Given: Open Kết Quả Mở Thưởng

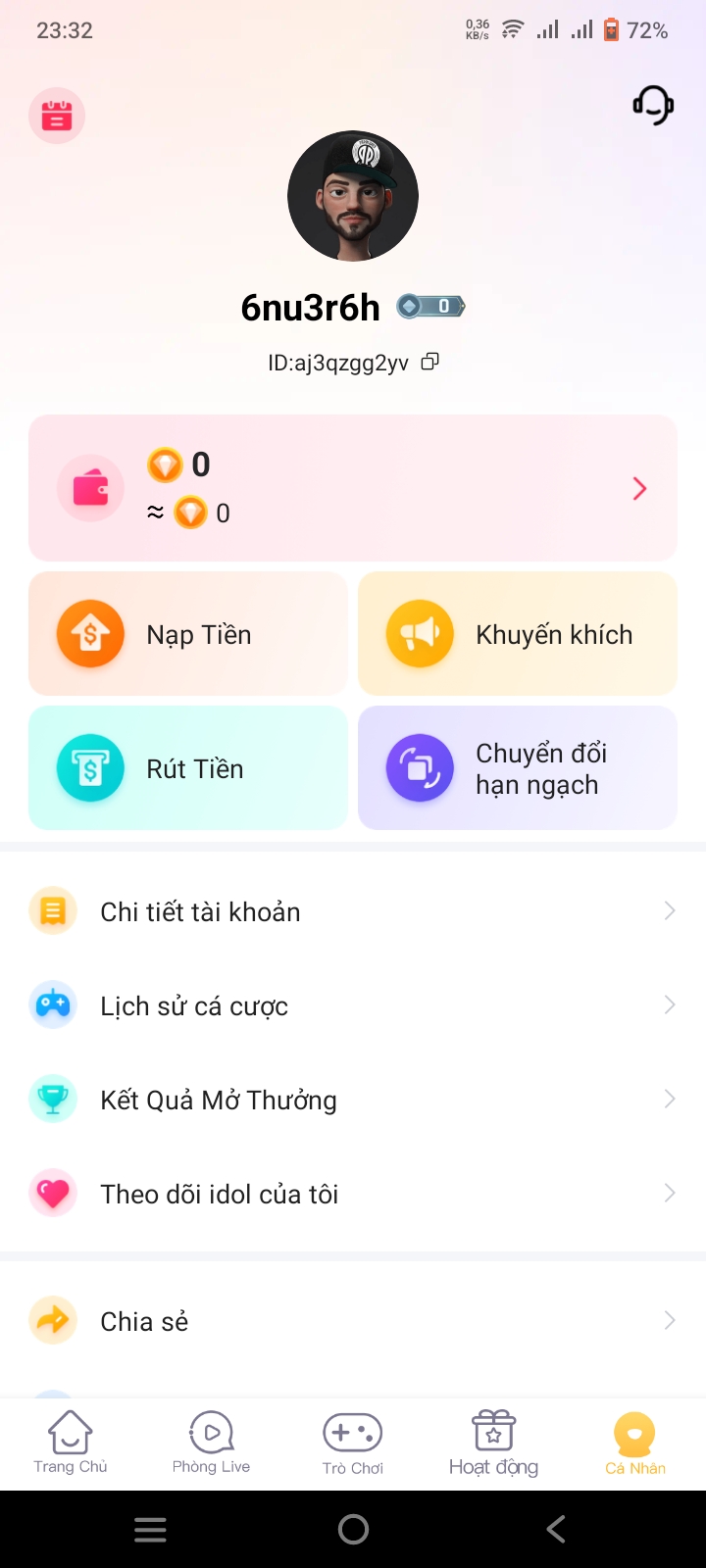Looking at the screenshot, I should pos(353,1100).
